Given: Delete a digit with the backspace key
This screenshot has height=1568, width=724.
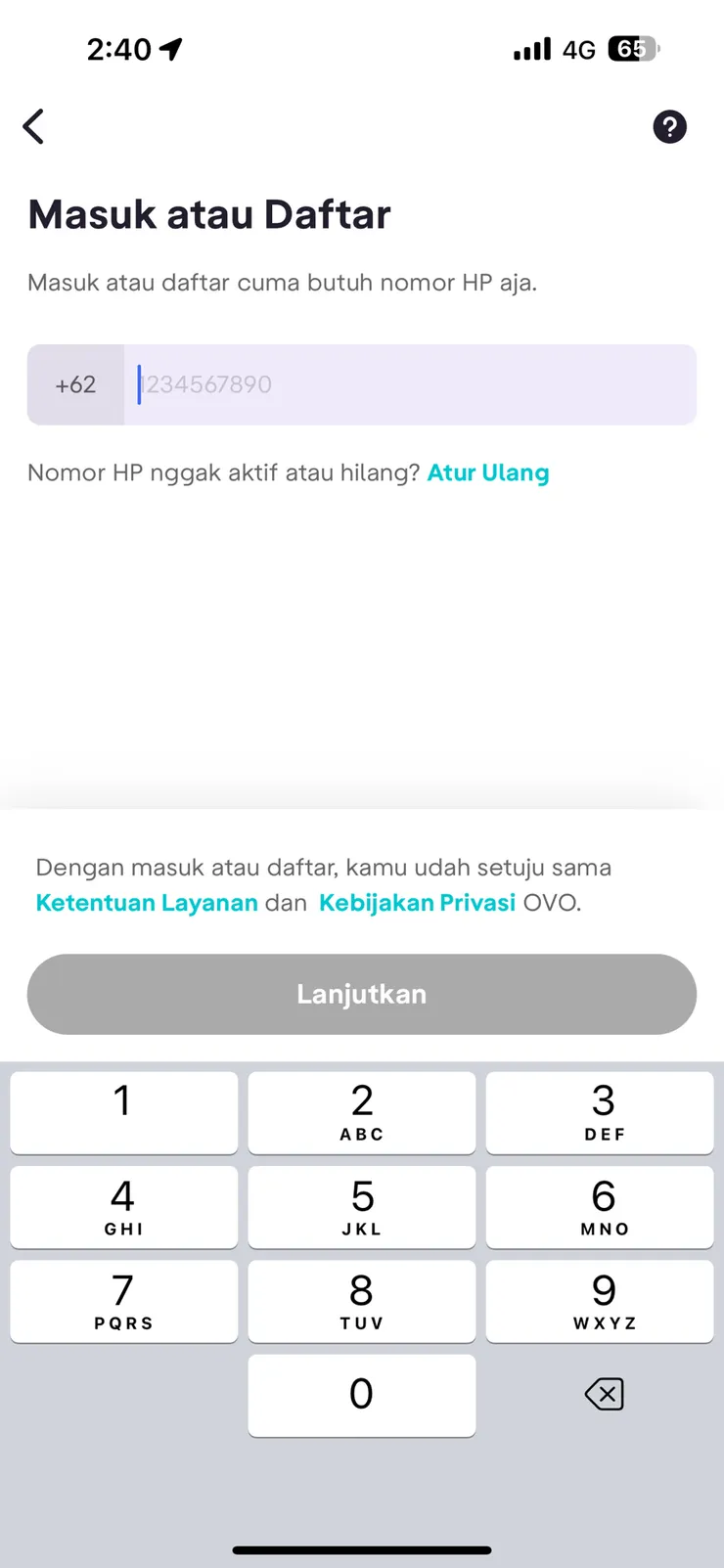Looking at the screenshot, I should [x=604, y=1394].
